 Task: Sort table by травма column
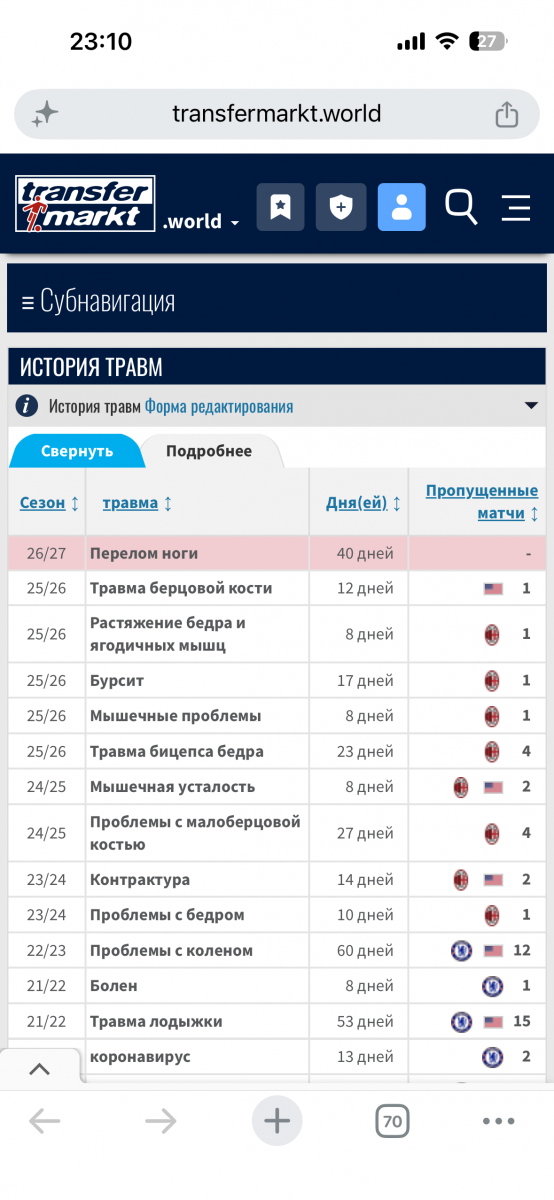click(137, 503)
